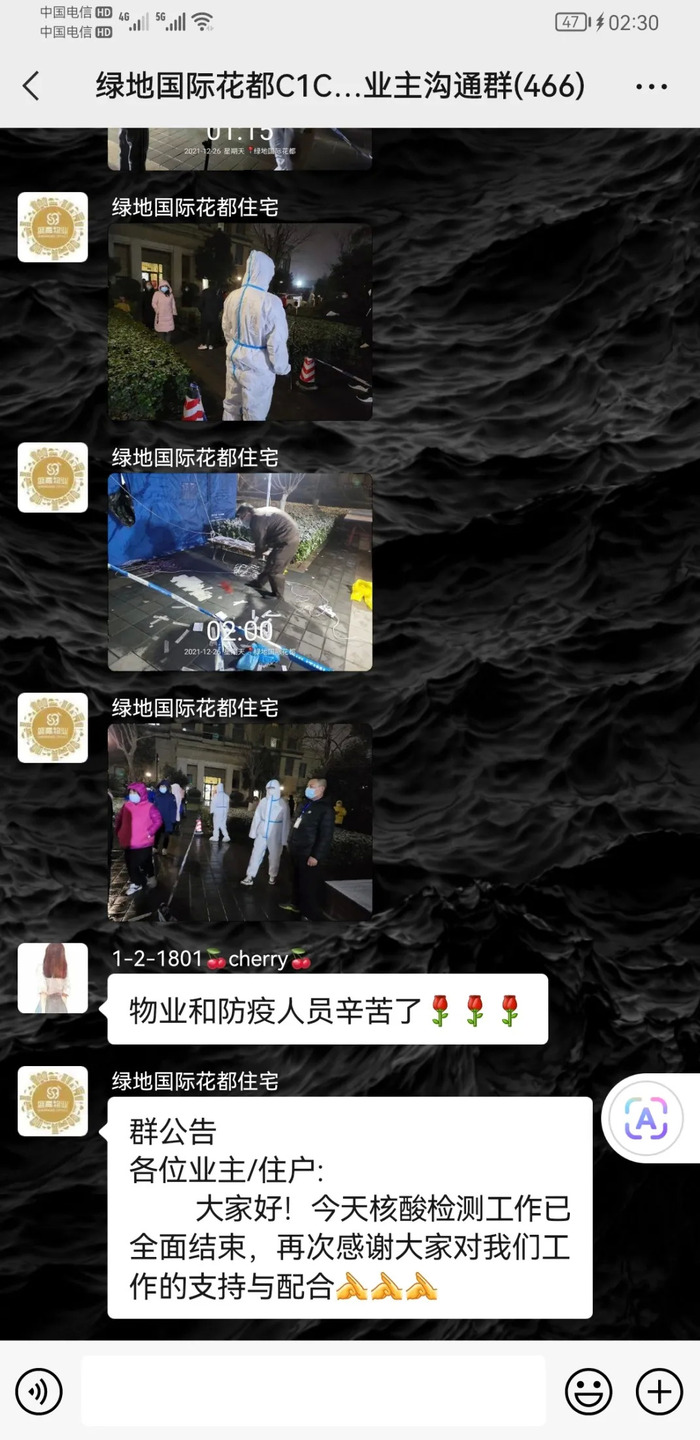The height and width of the screenshot is (1440, 700).
Task: Tap the message text field
Action: pos(313,1391)
